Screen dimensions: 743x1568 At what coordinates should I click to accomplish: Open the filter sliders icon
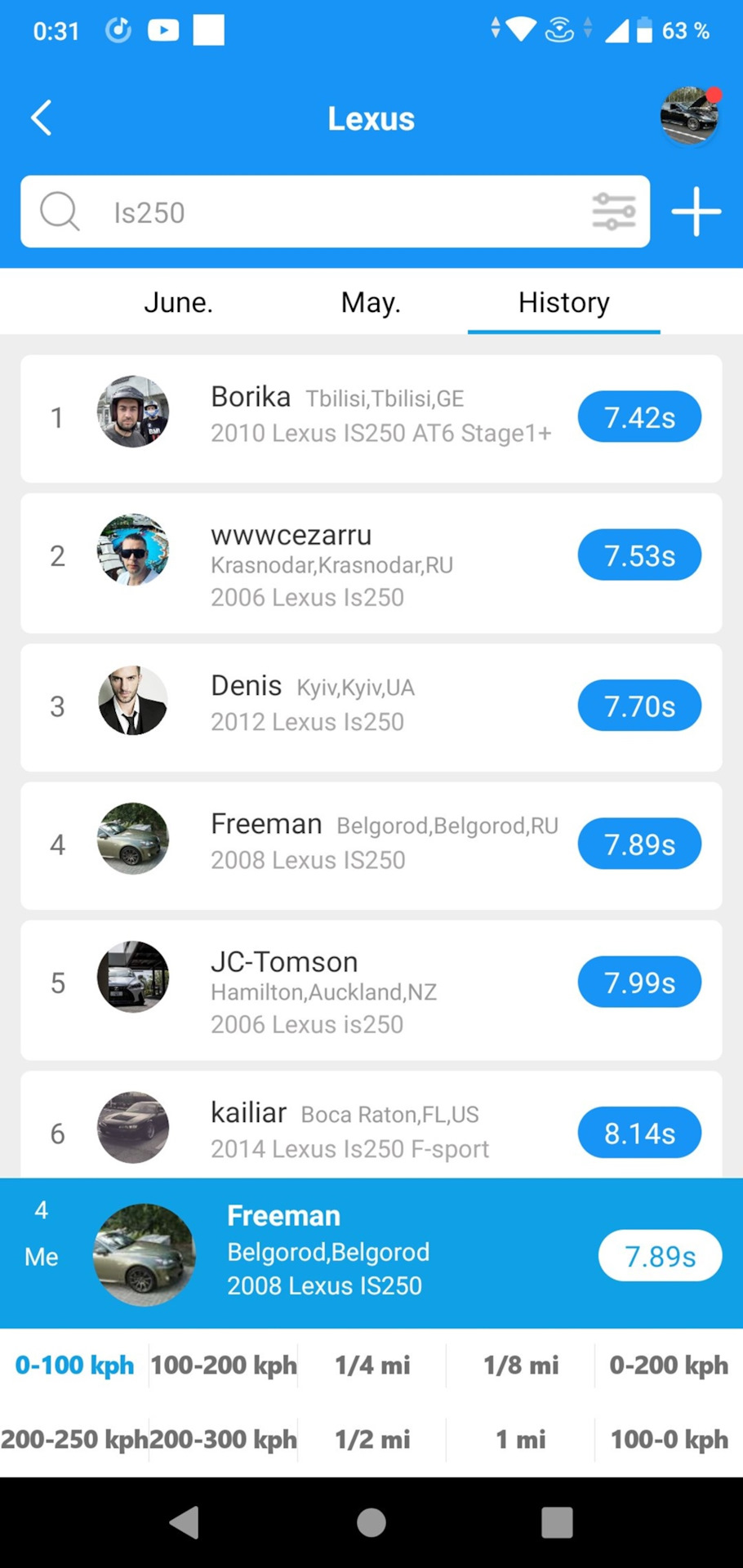(x=613, y=212)
